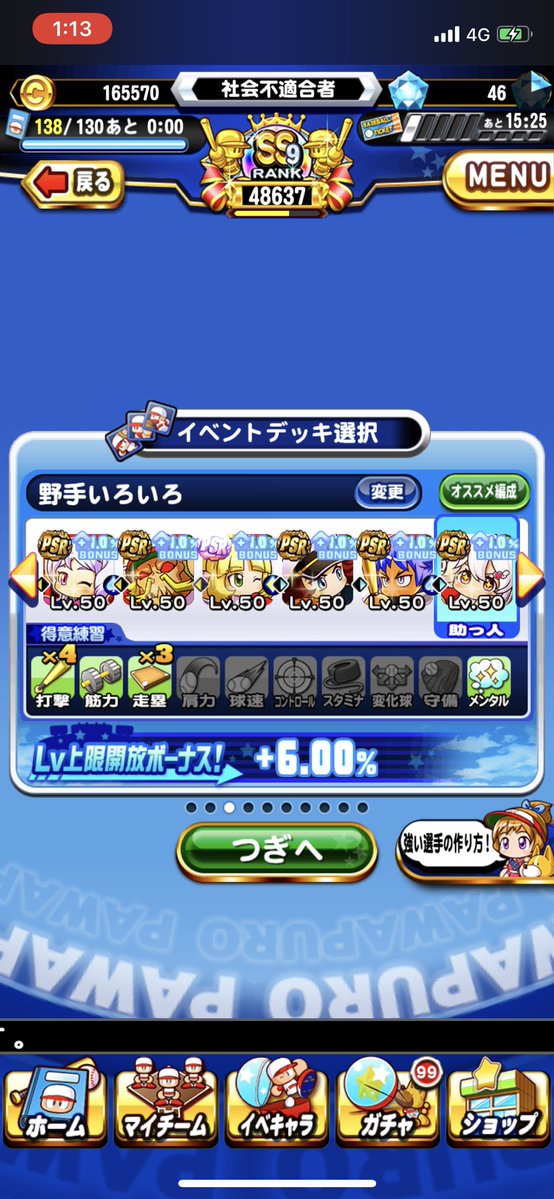The width and height of the screenshot is (554, 1199).
Task: Show previous deck with left arrow
Action: point(23,579)
